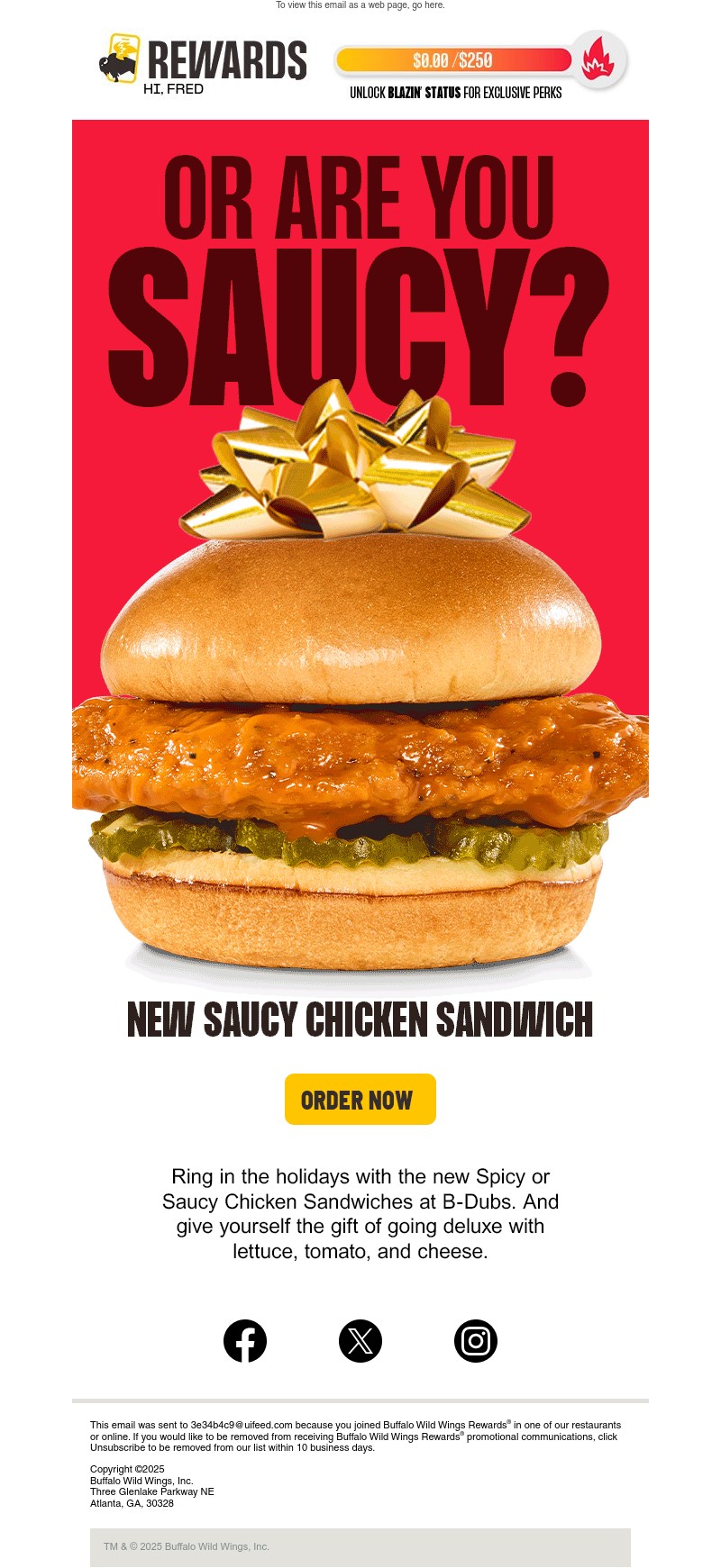Open the Facebook icon link

(245, 1340)
